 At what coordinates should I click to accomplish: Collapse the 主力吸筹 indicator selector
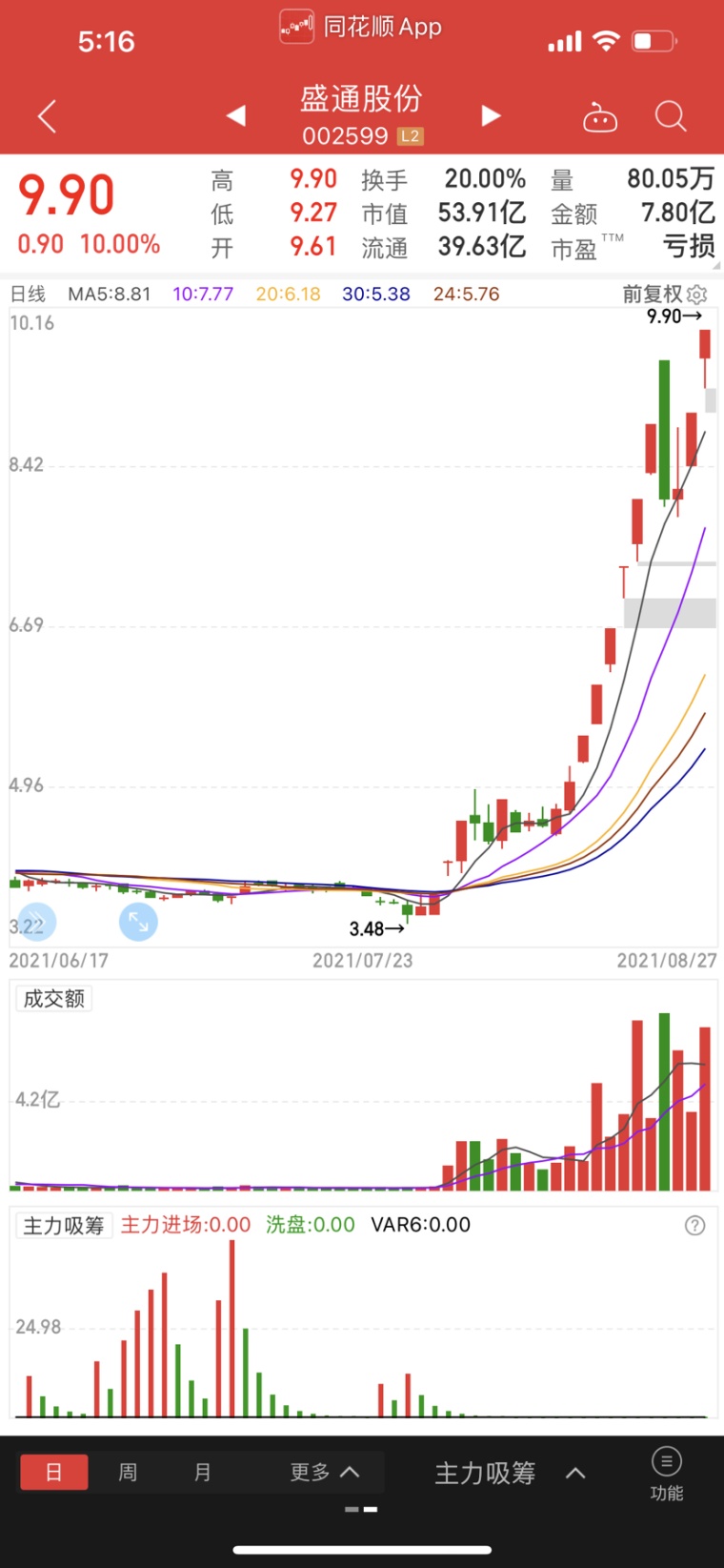pos(575,1472)
